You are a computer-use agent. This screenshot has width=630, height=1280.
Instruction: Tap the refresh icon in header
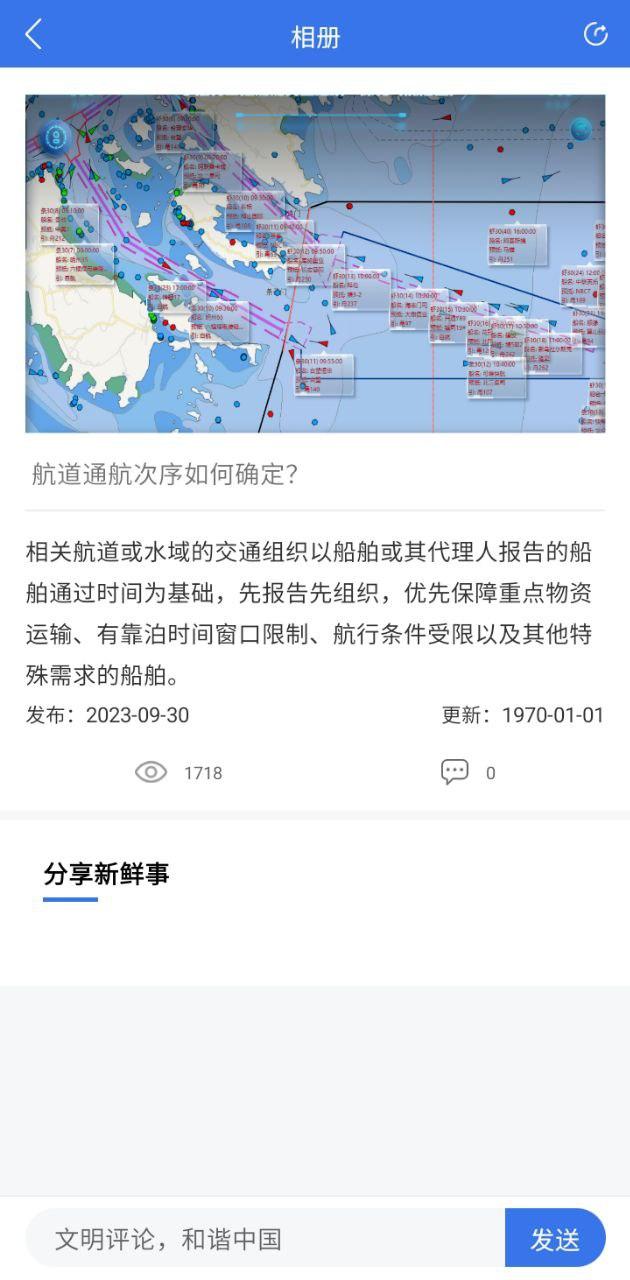[x=595, y=35]
